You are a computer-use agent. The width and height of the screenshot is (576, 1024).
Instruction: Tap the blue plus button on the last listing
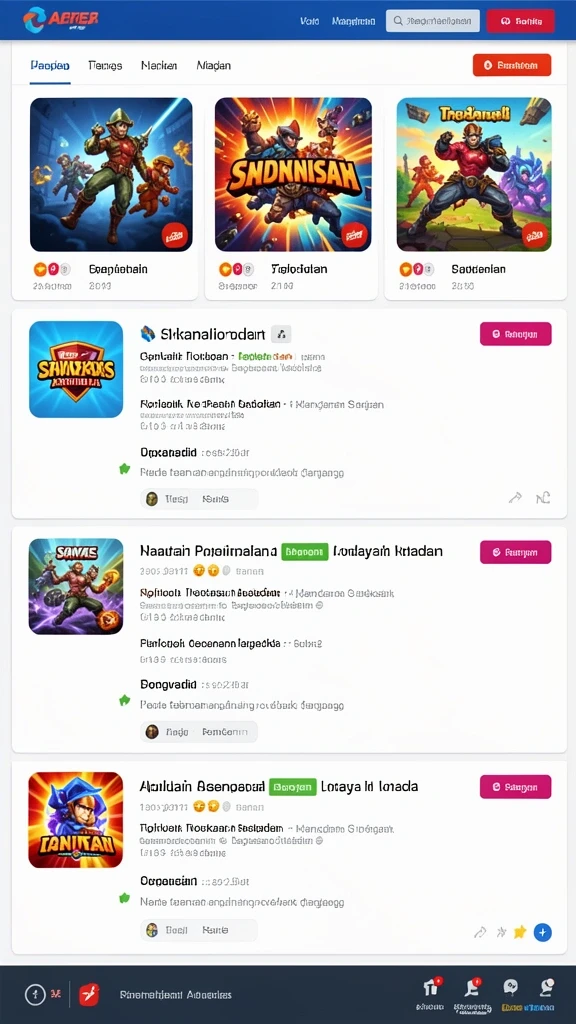pyautogui.click(x=542, y=932)
